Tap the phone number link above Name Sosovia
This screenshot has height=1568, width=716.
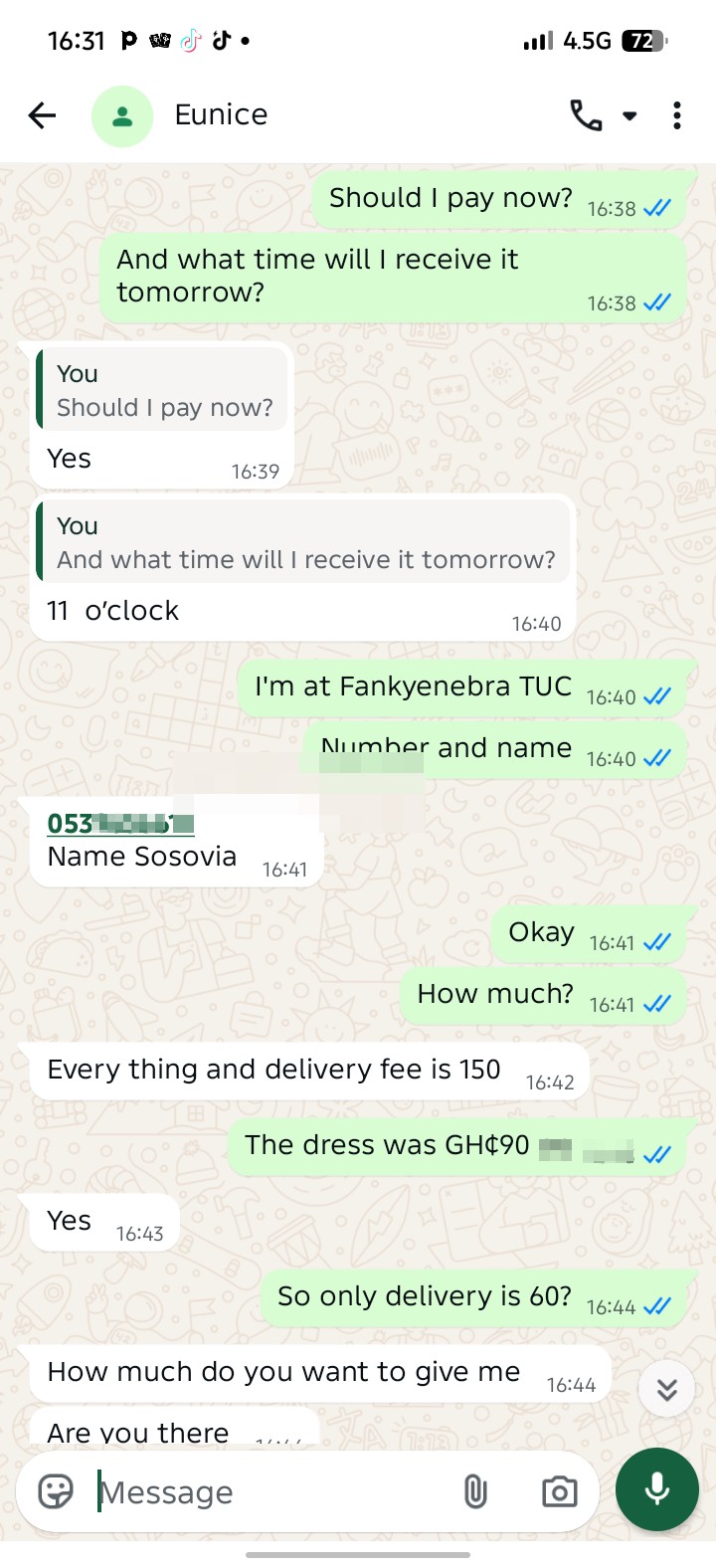(120, 824)
